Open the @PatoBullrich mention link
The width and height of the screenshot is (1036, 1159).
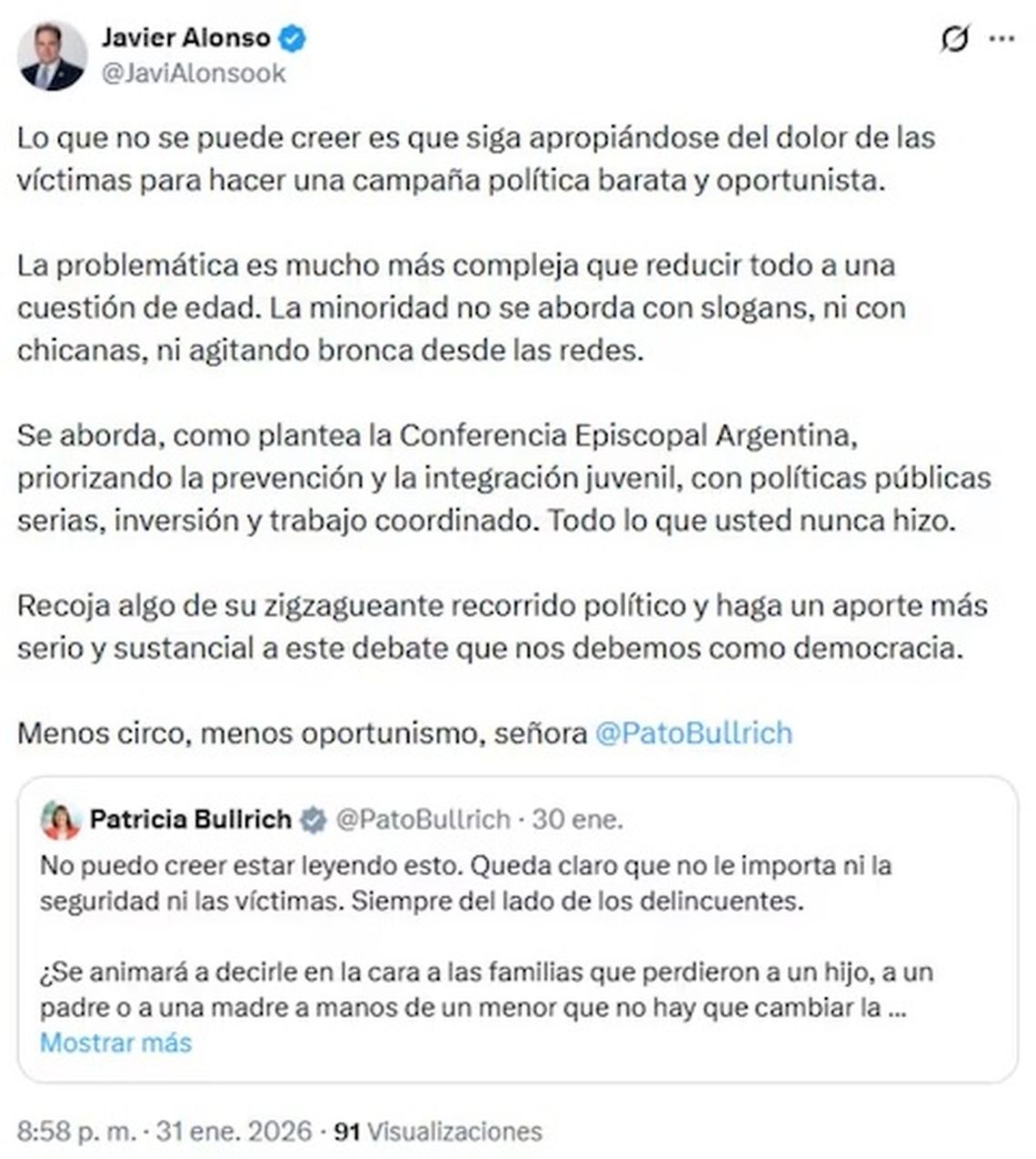(x=692, y=733)
